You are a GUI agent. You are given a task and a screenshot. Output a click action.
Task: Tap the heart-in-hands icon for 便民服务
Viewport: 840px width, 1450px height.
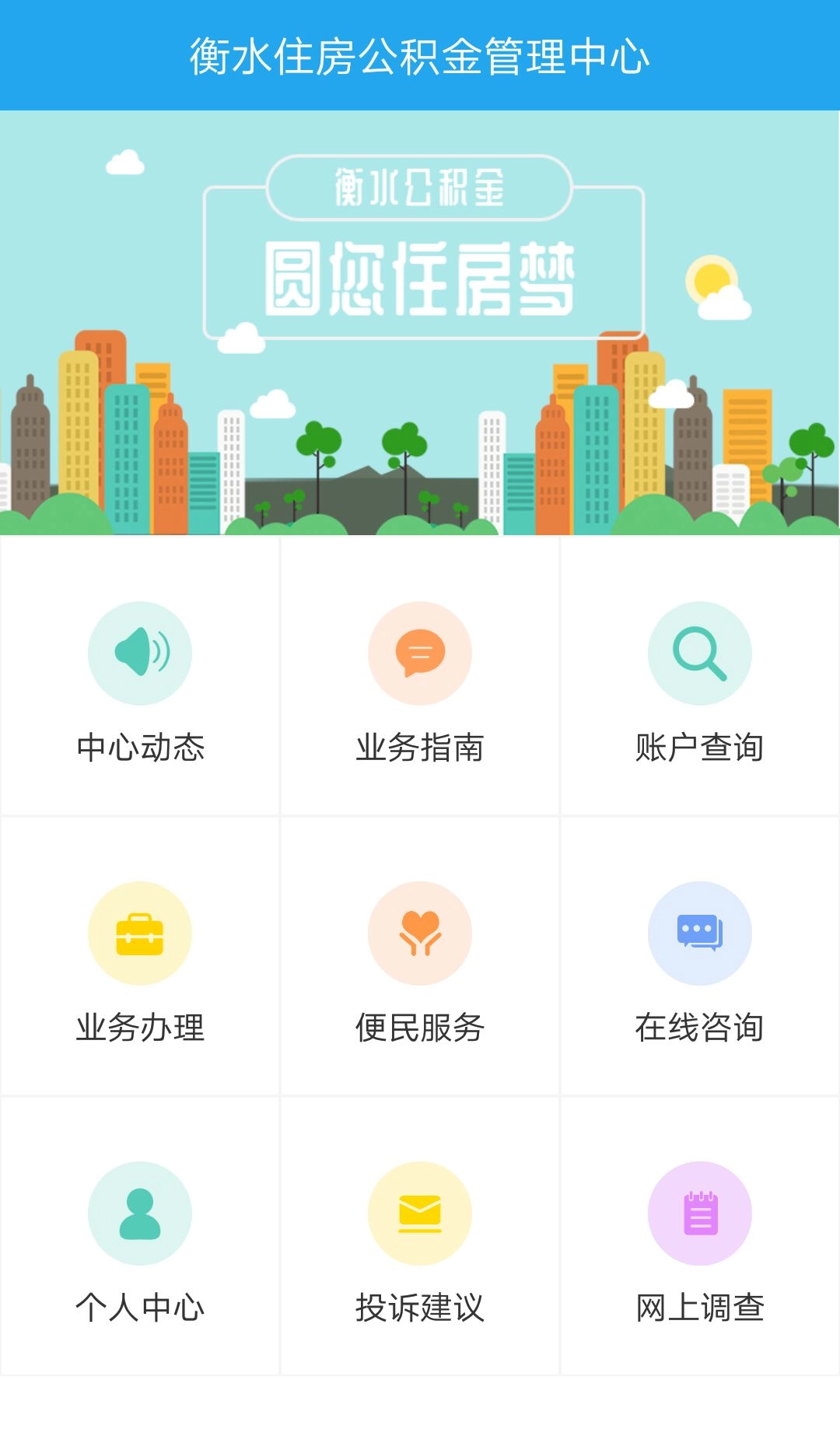[420, 934]
